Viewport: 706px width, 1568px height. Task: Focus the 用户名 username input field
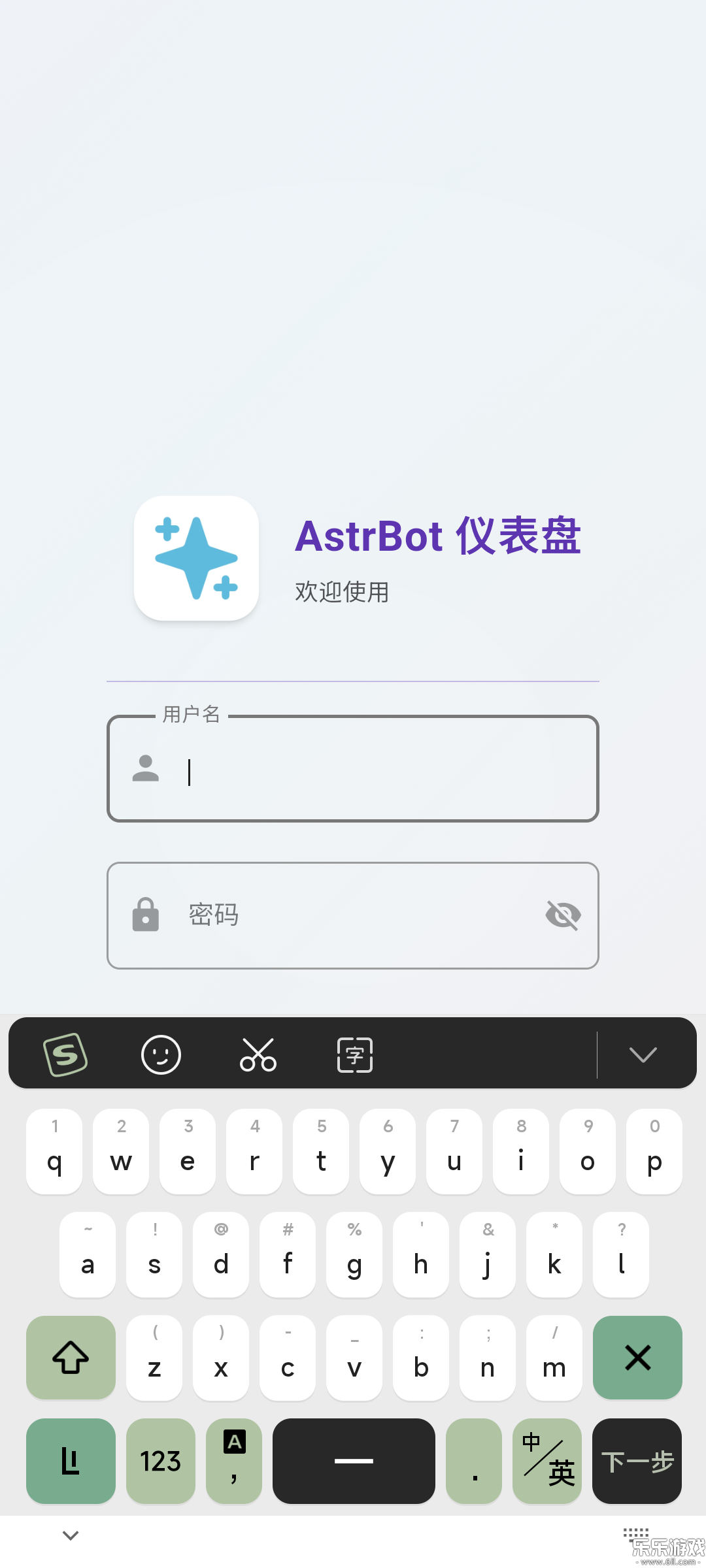[x=353, y=770]
